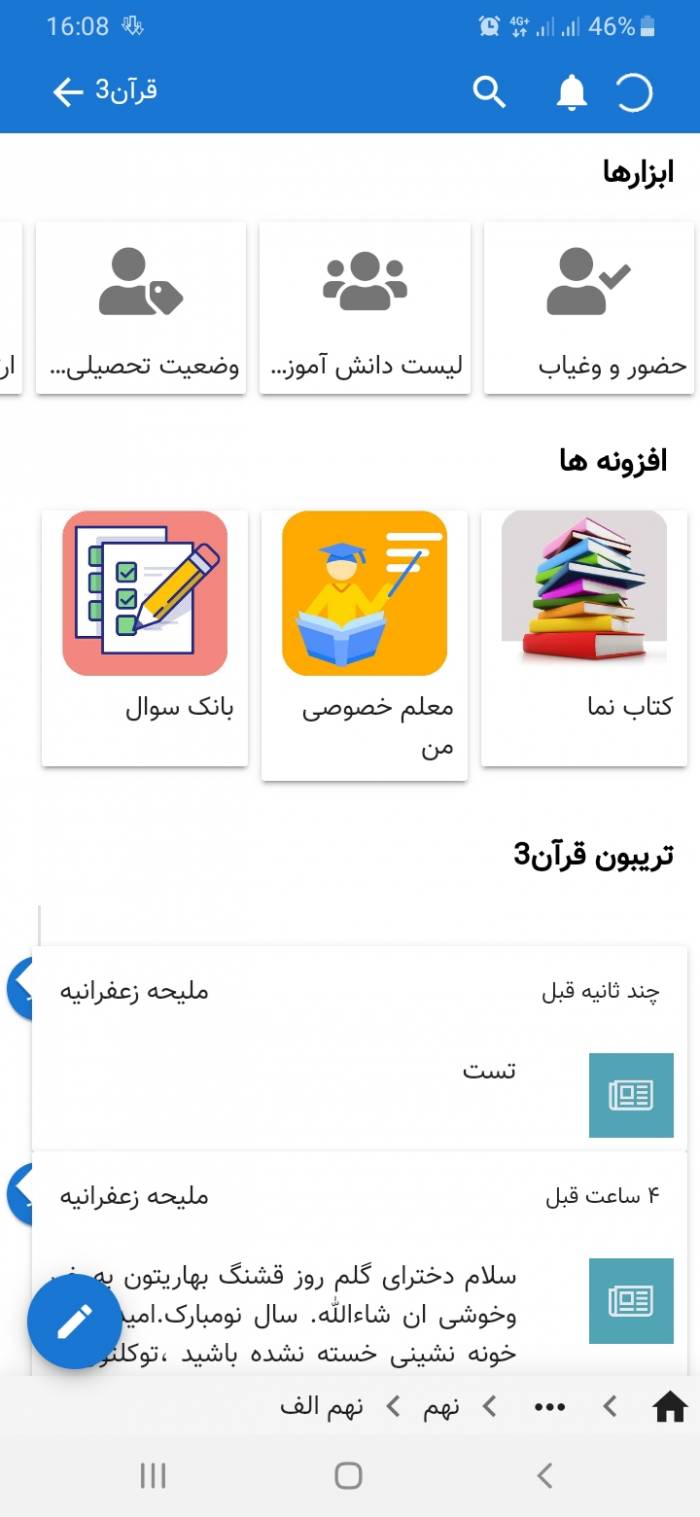Open the post from ۴ ساعت قبل

pos(360,1262)
